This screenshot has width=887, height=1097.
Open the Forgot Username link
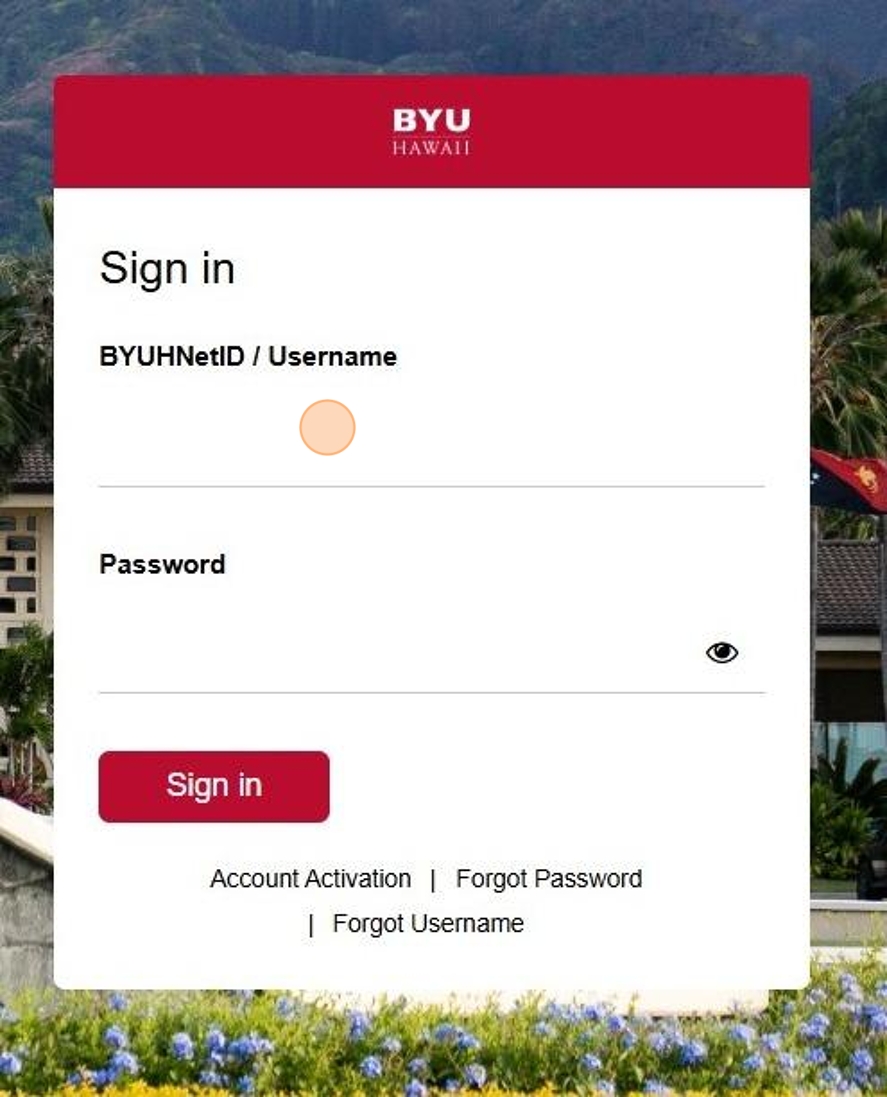pyautogui.click(x=428, y=923)
